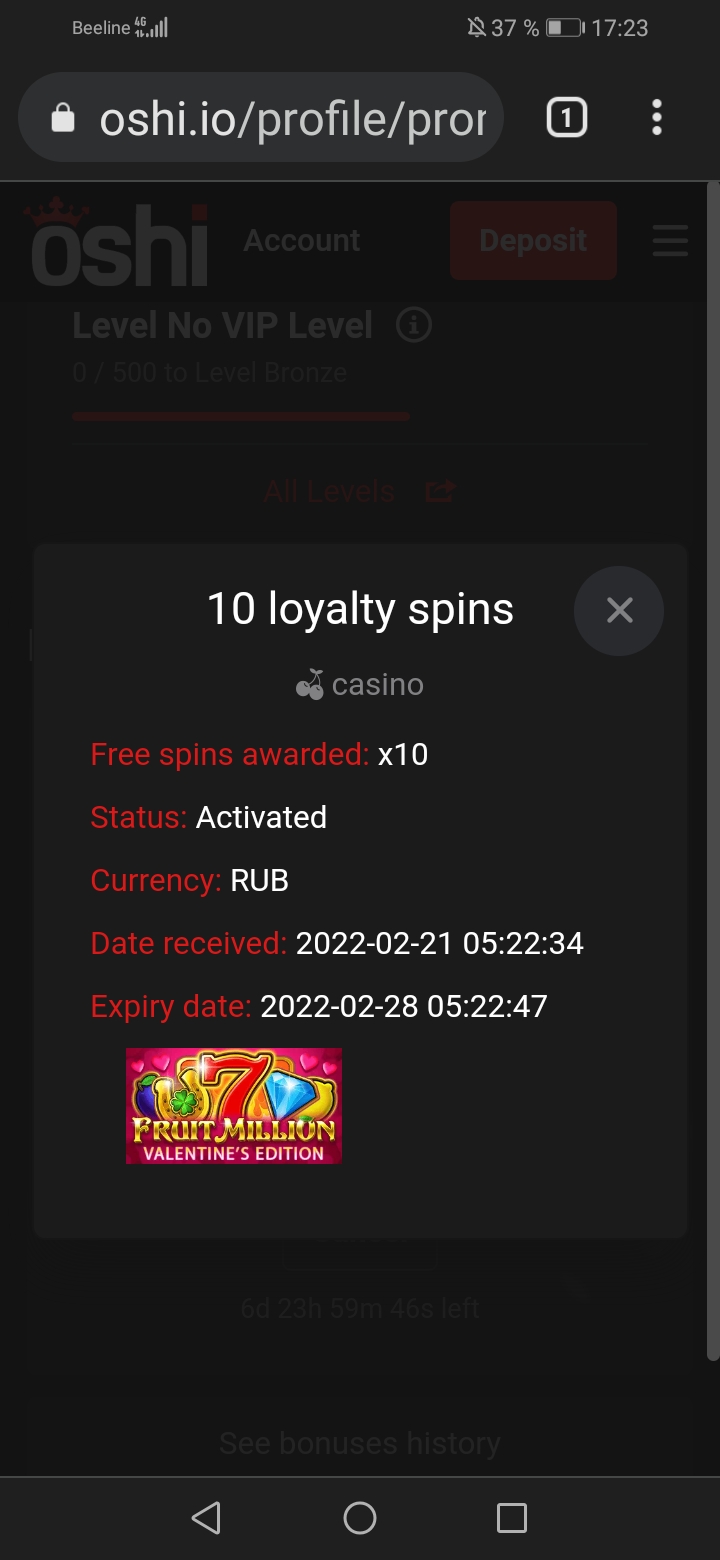
Task: Go to the home screen
Action: tap(360, 1518)
